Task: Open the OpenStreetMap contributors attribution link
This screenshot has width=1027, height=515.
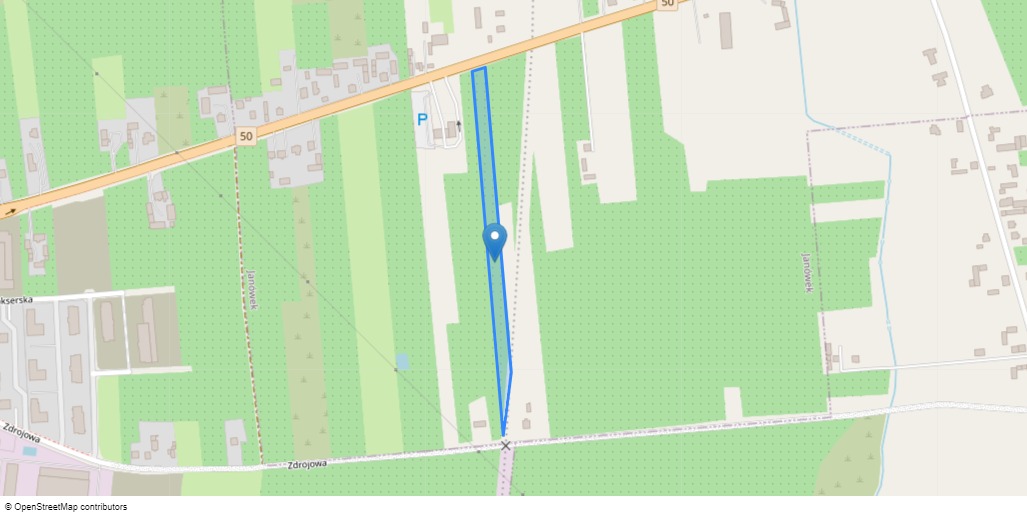Action: pyautogui.click(x=69, y=507)
